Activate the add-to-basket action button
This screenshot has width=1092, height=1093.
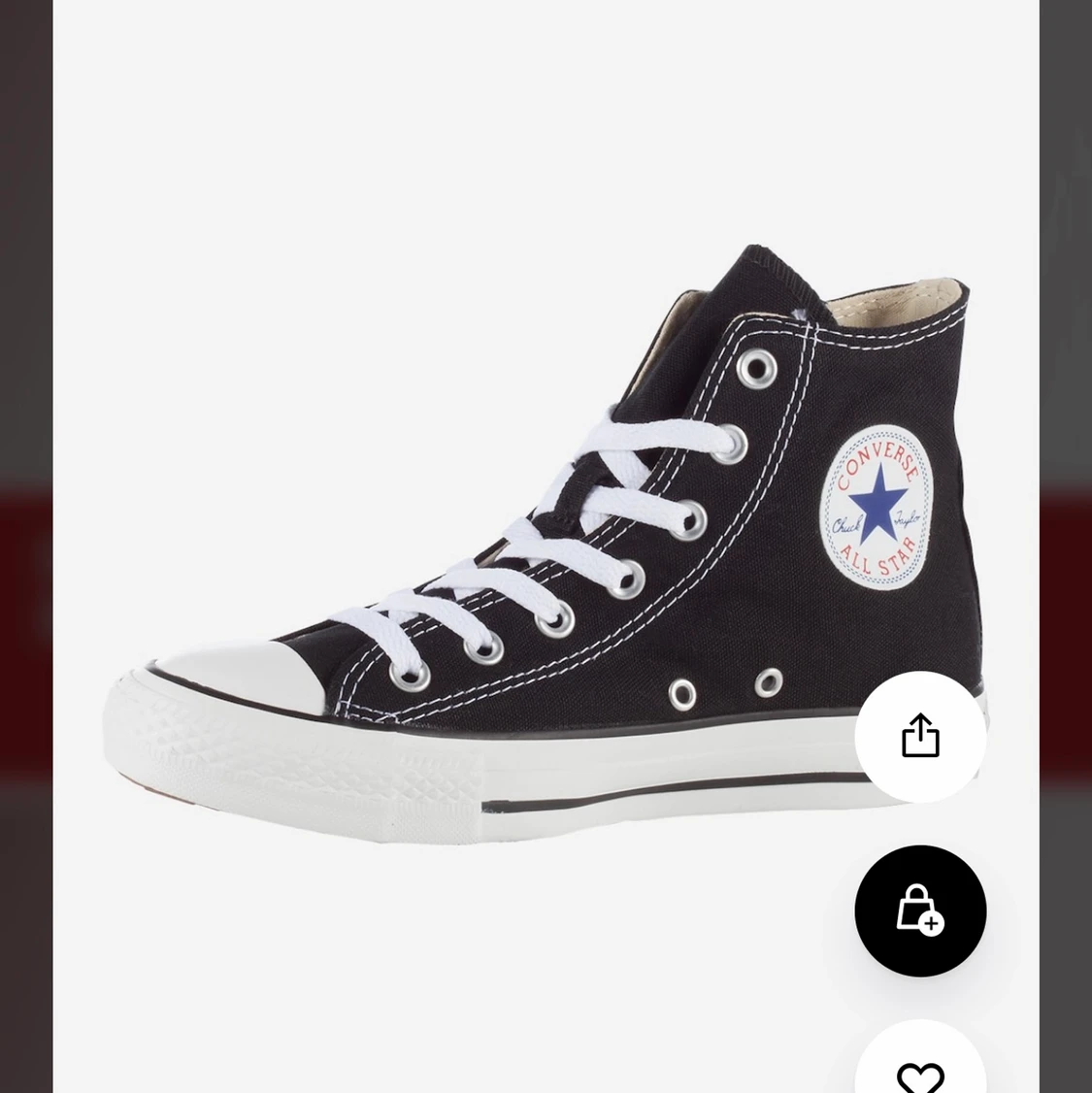coord(920,911)
